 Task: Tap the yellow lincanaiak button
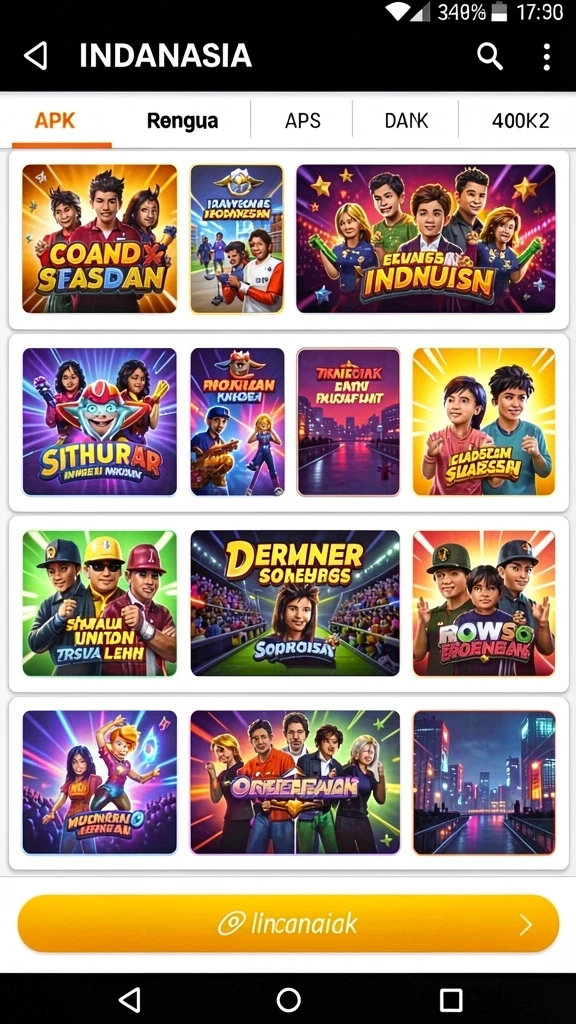point(288,924)
